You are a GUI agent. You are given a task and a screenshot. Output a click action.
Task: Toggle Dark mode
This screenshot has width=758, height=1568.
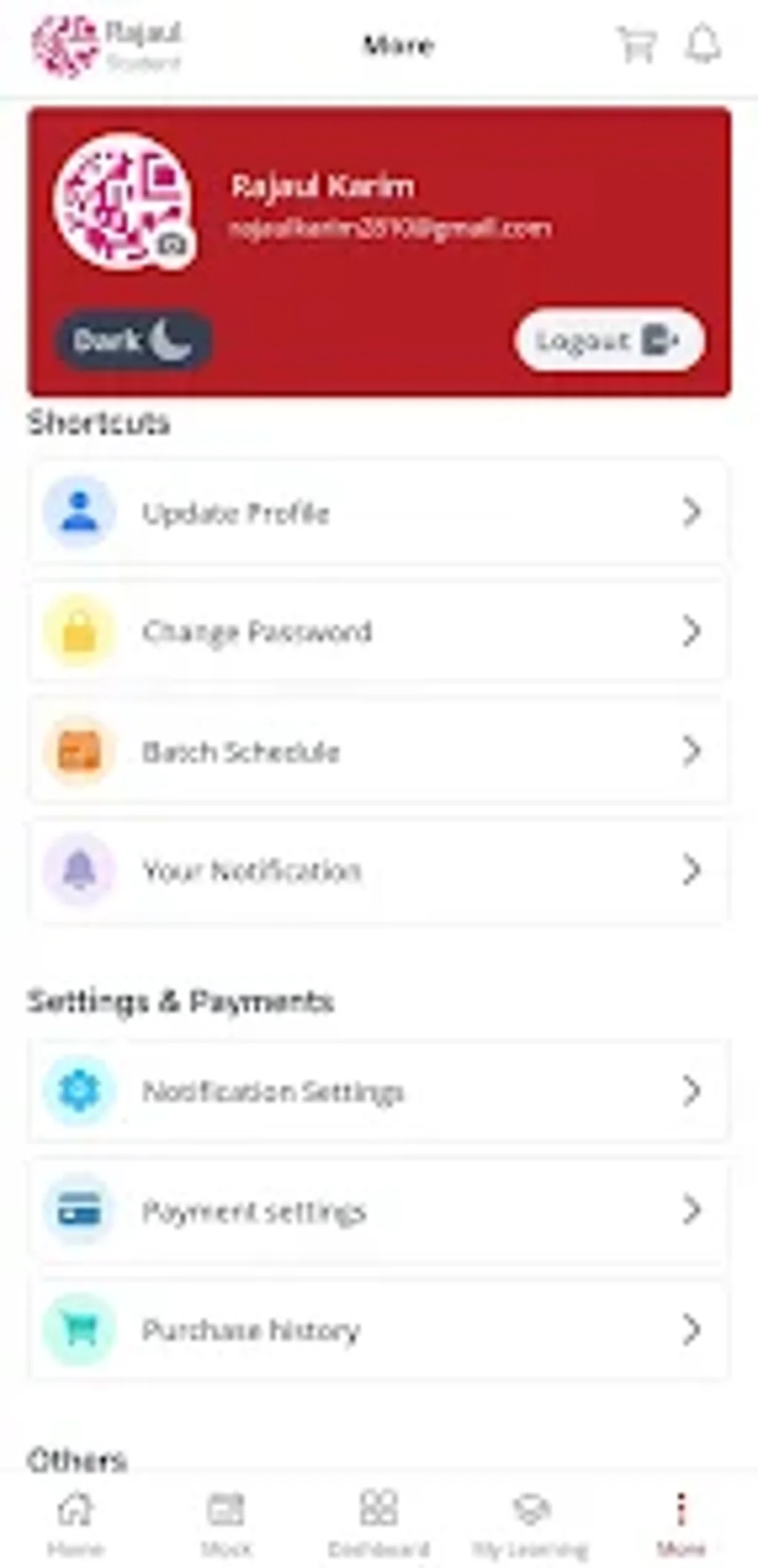(x=134, y=341)
